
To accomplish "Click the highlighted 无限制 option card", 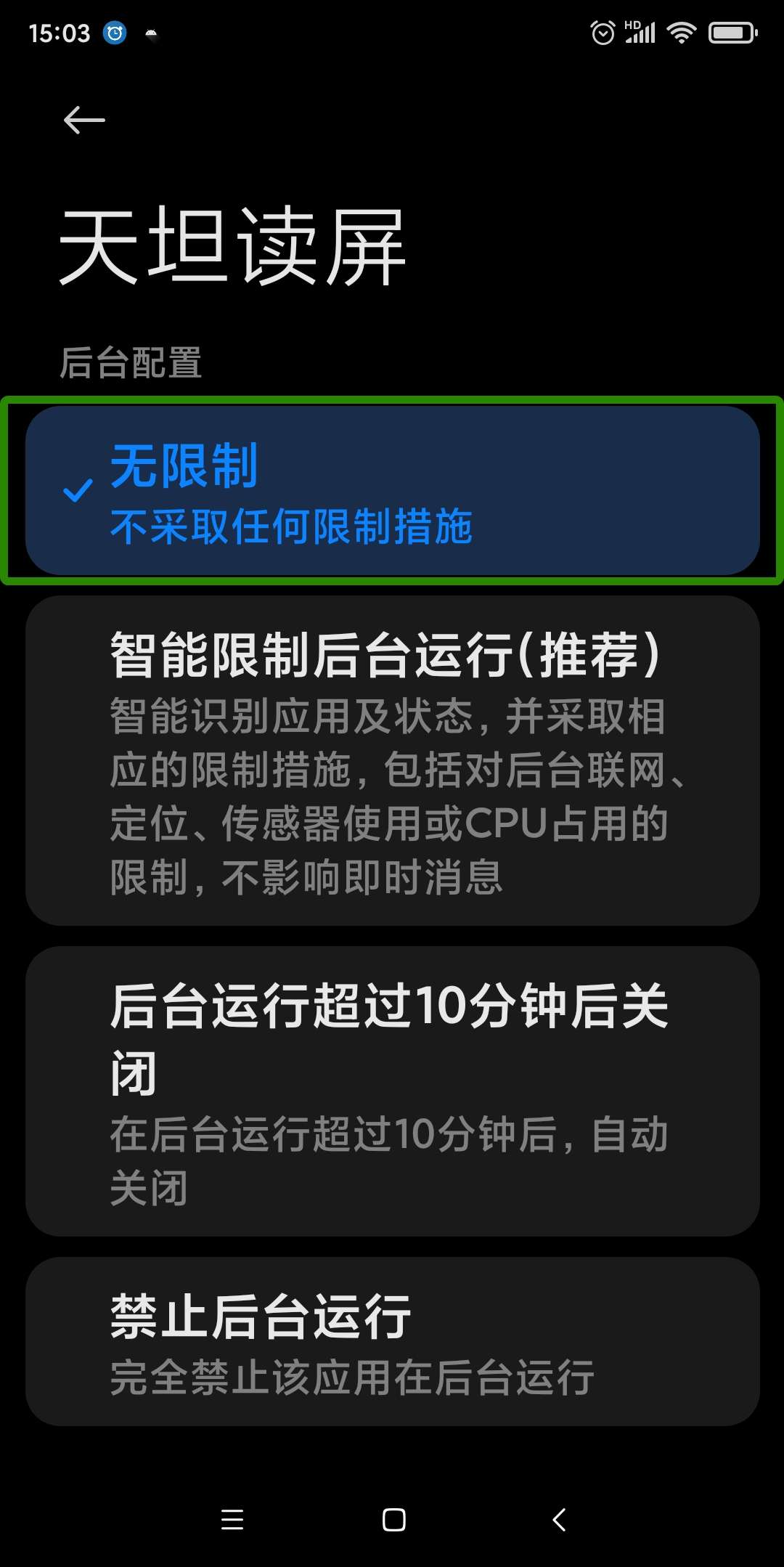I will [392, 488].
